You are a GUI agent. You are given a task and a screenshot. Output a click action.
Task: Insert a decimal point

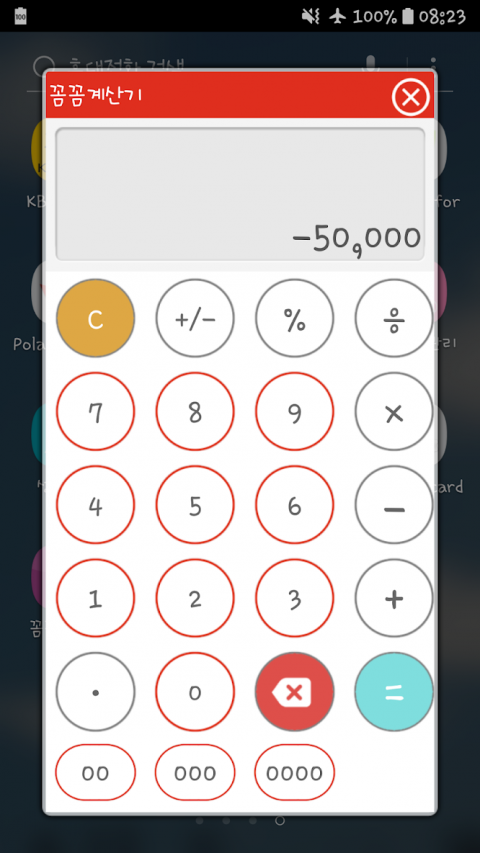[x=95, y=692]
